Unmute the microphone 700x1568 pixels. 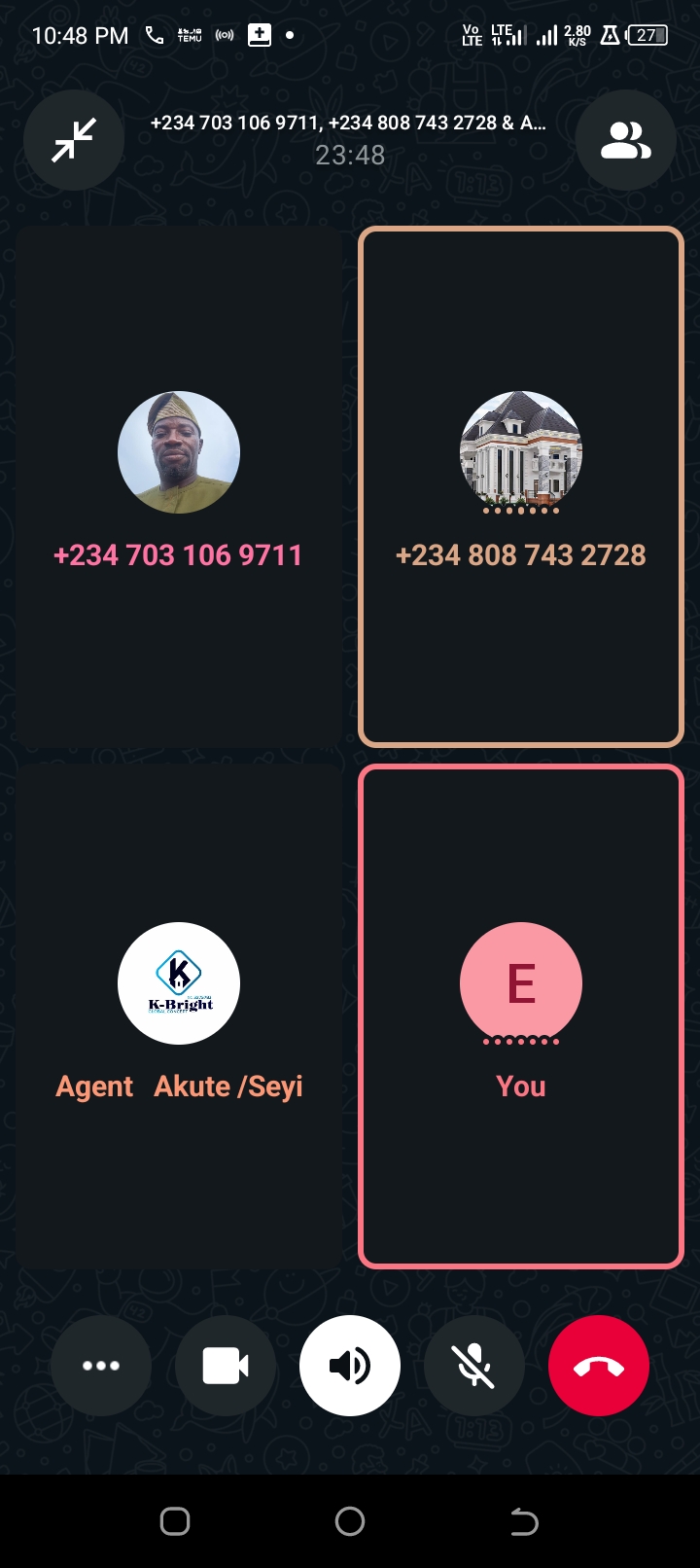(x=474, y=1366)
